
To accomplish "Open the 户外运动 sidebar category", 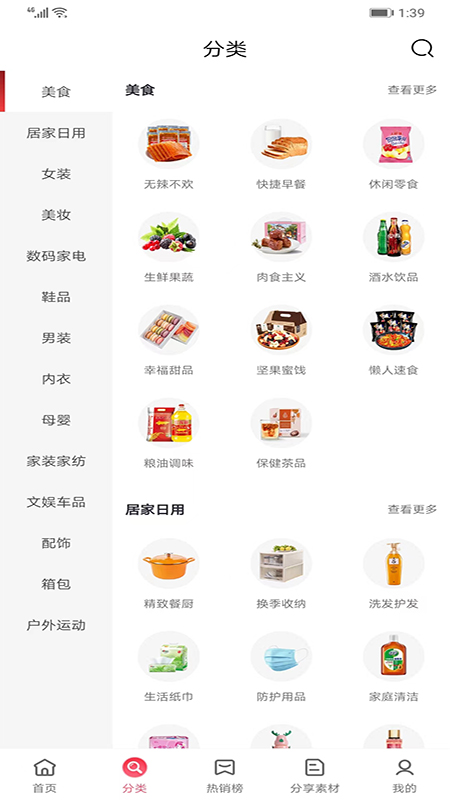I will [56, 625].
